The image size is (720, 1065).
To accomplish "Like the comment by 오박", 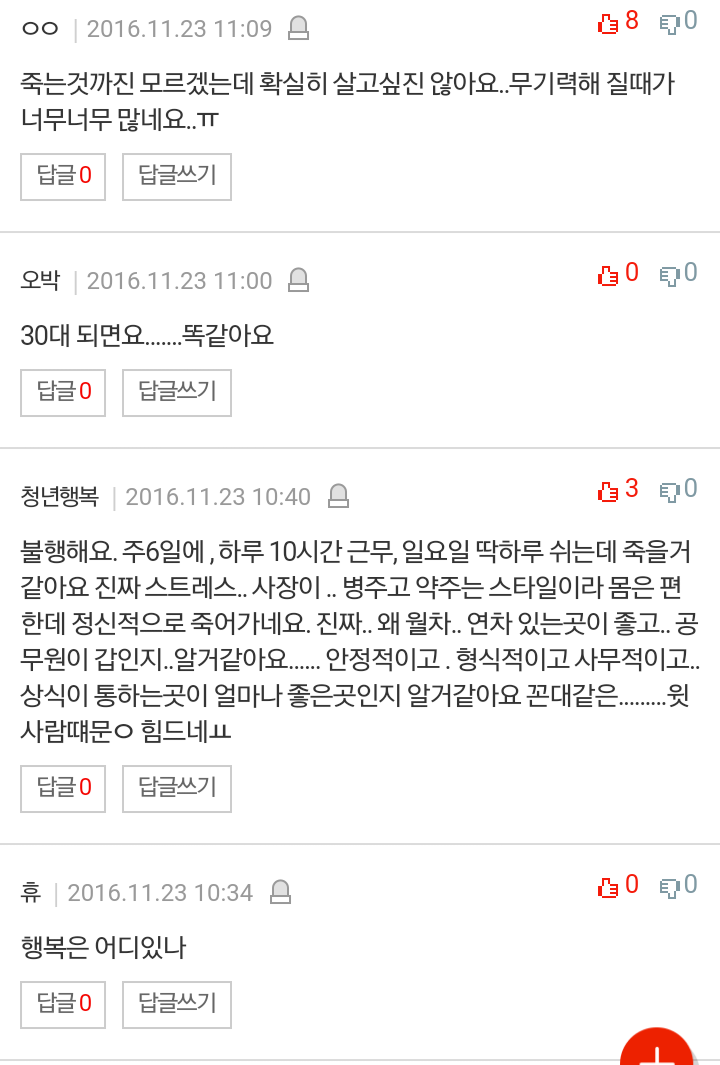I will pyautogui.click(x=608, y=274).
